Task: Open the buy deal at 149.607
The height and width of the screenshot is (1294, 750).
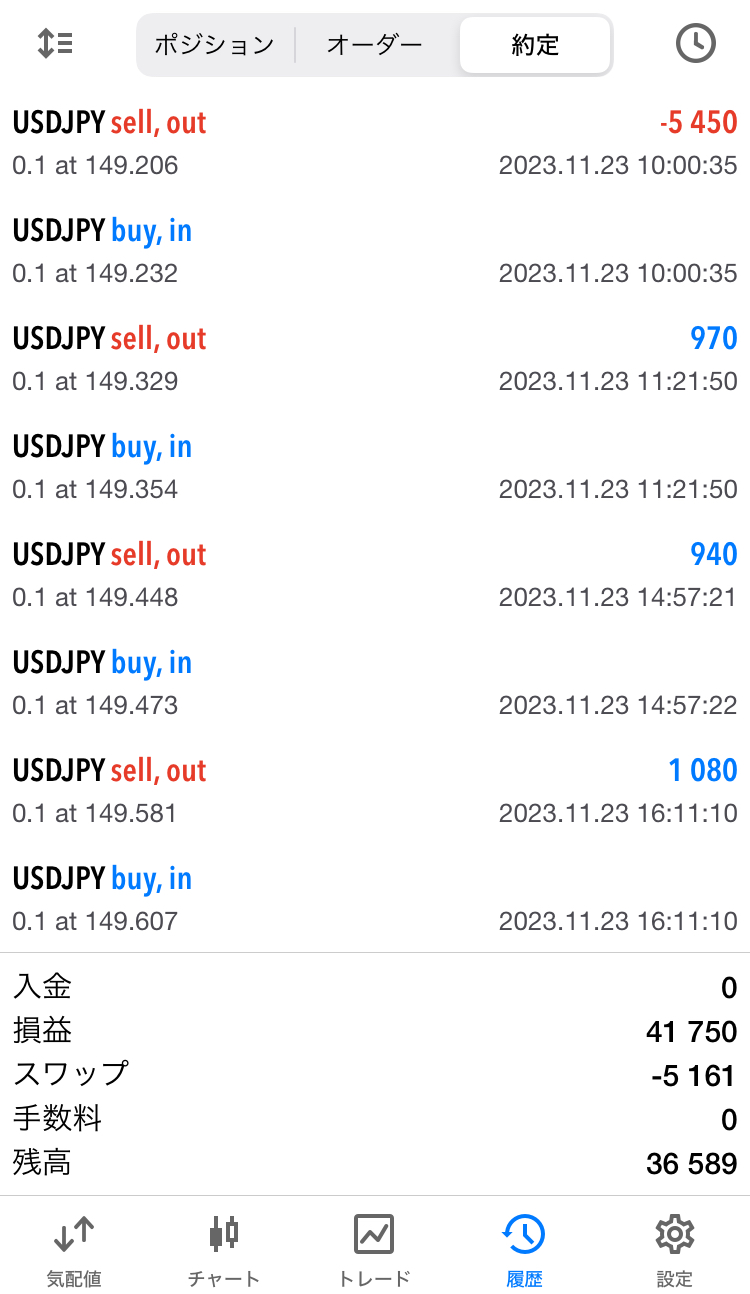Action: tap(375, 899)
